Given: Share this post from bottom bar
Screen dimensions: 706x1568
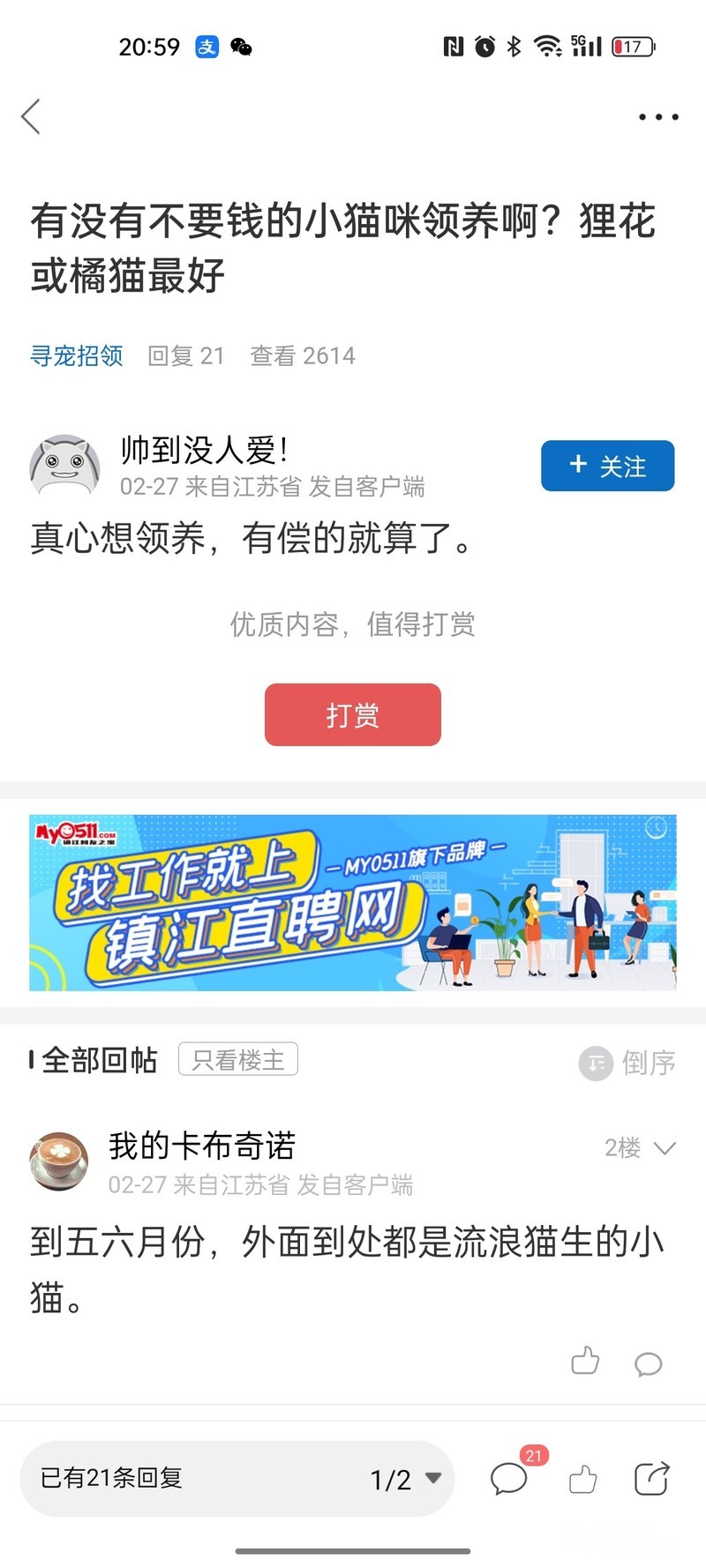Looking at the screenshot, I should [651, 1479].
